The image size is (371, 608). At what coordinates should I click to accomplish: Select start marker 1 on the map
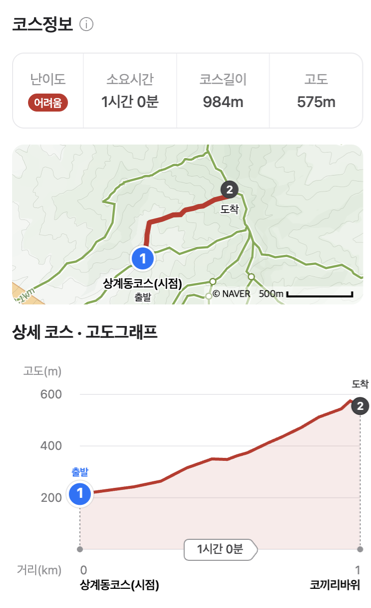(x=143, y=258)
